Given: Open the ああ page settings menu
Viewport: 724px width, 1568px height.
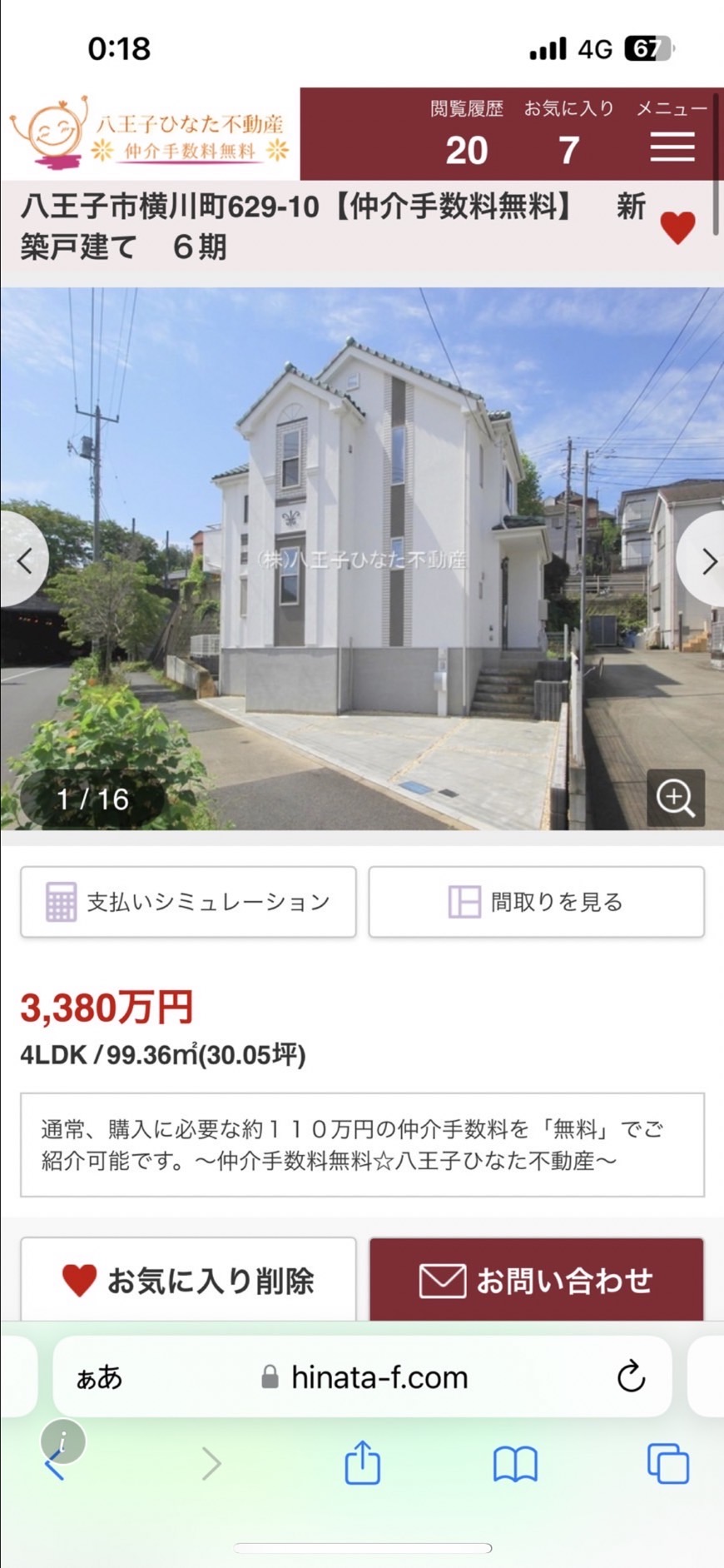Looking at the screenshot, I should [x=99, y=1378].
